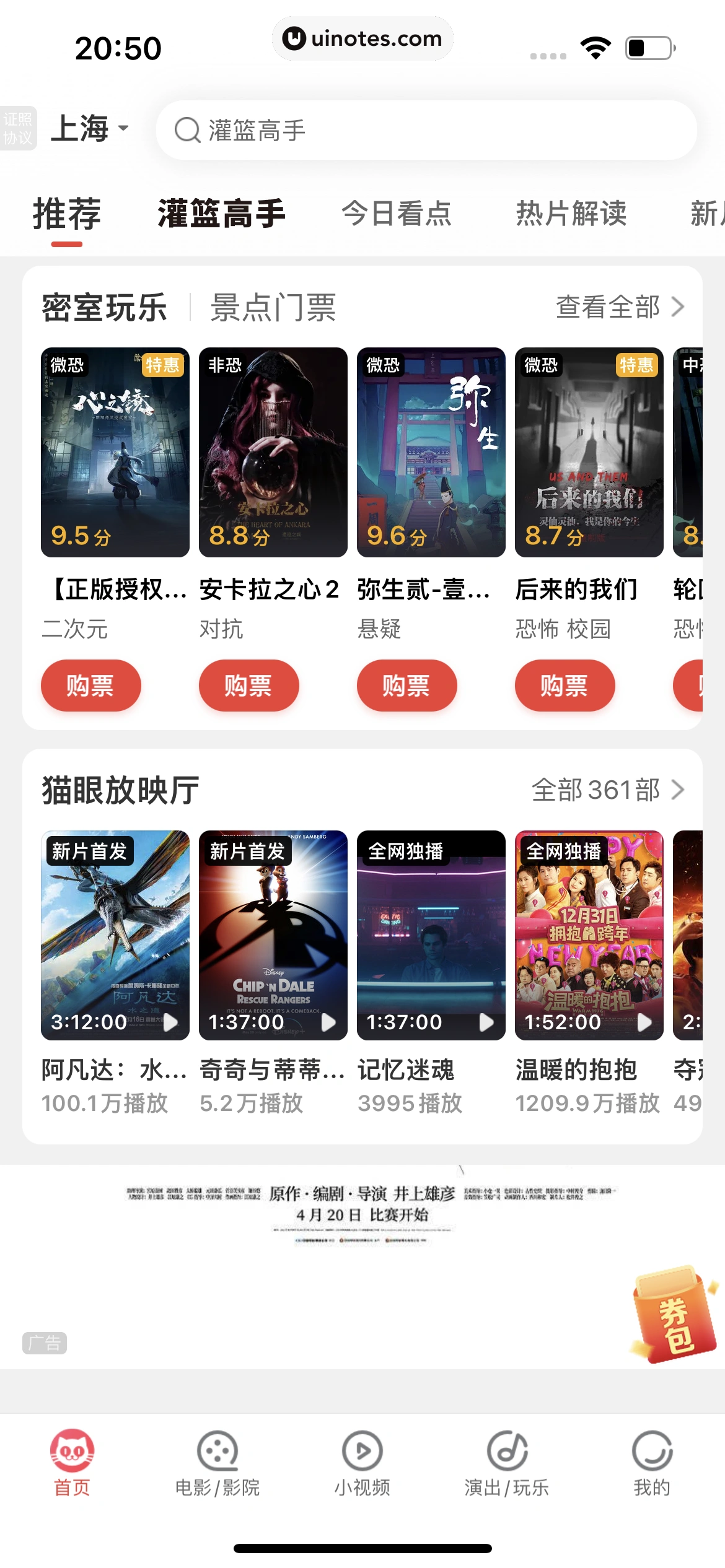
Task: Select the 景点门票 section tab
Action: click(273, 307)
